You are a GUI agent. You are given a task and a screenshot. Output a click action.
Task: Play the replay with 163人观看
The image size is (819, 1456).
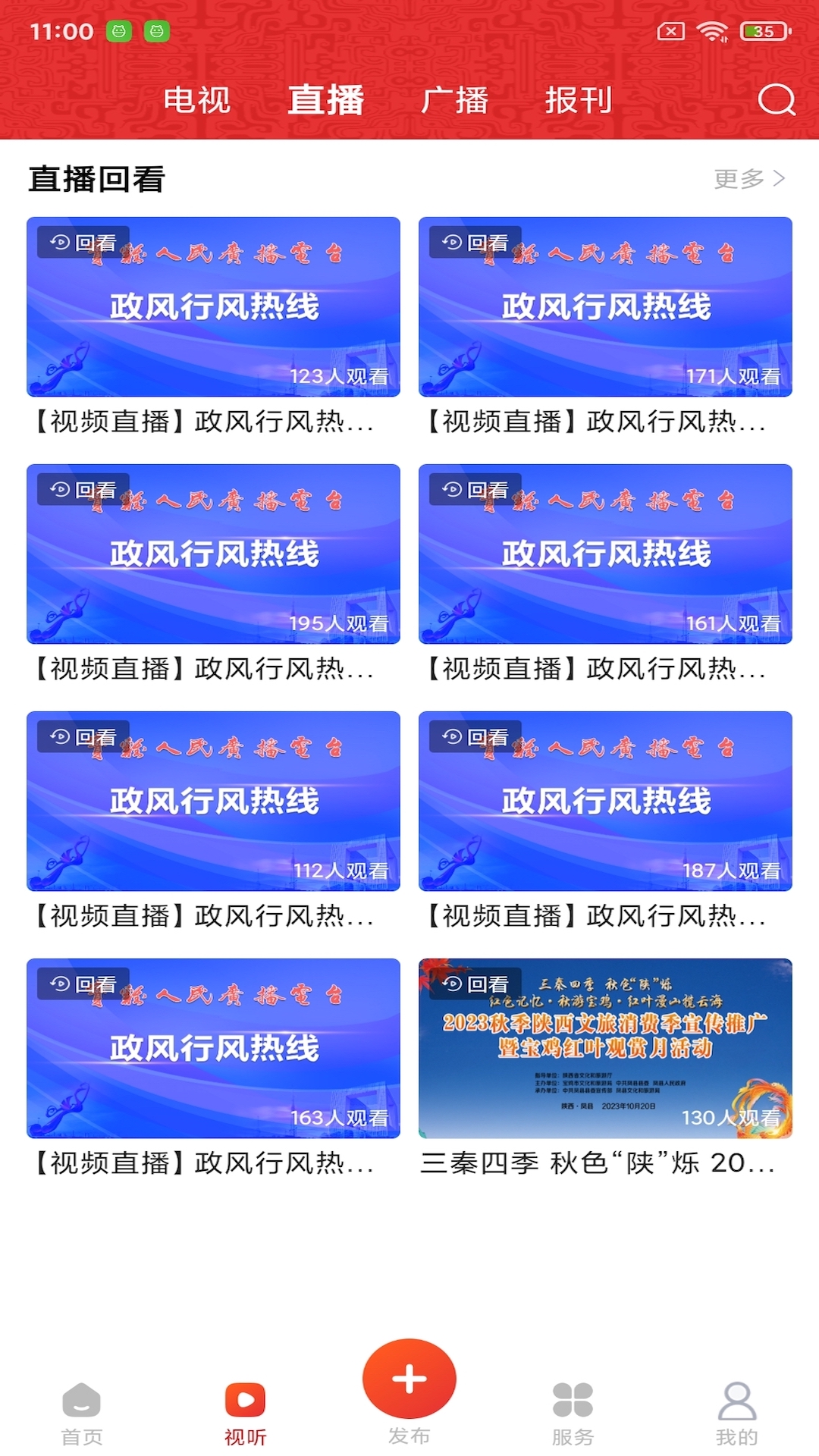click(x=213, y=1049)
